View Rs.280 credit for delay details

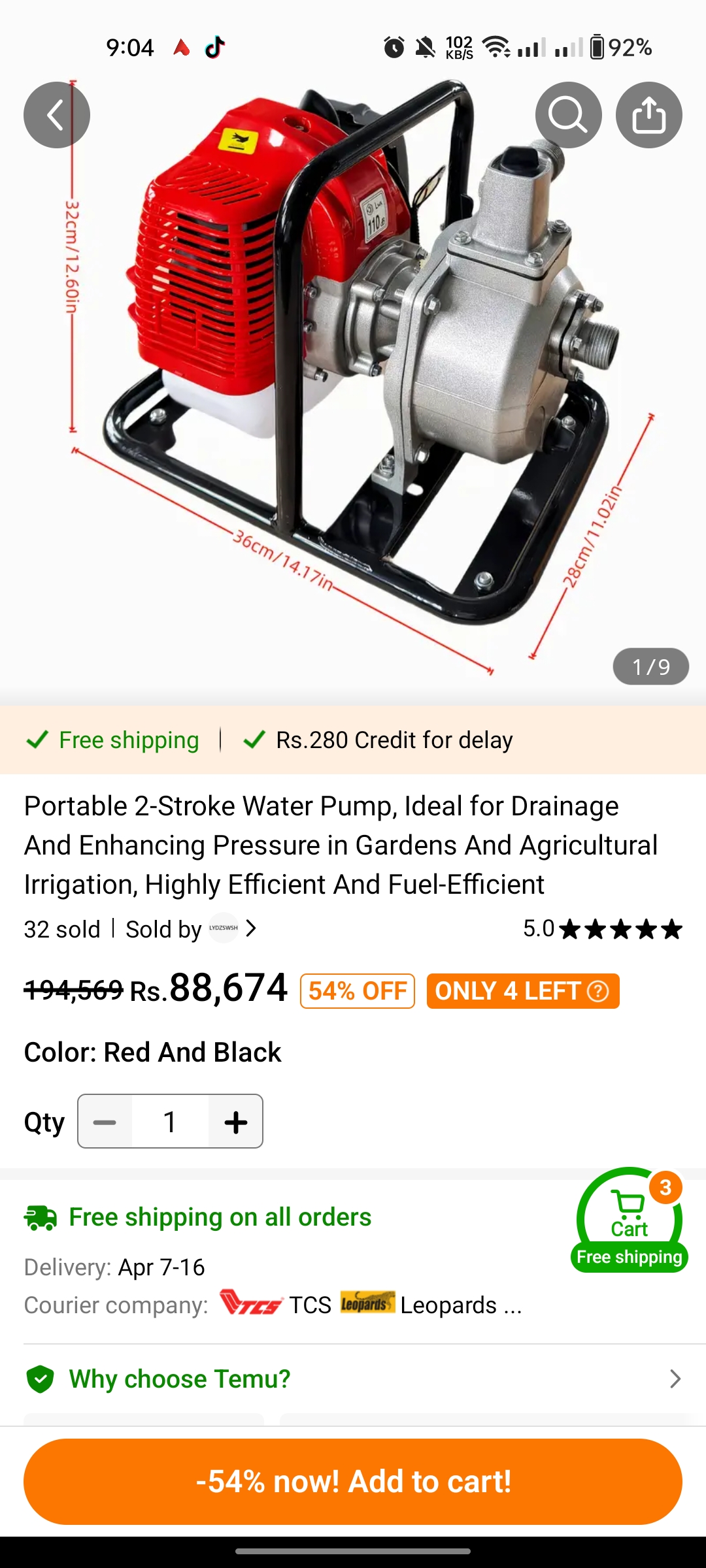click(378, 740)
